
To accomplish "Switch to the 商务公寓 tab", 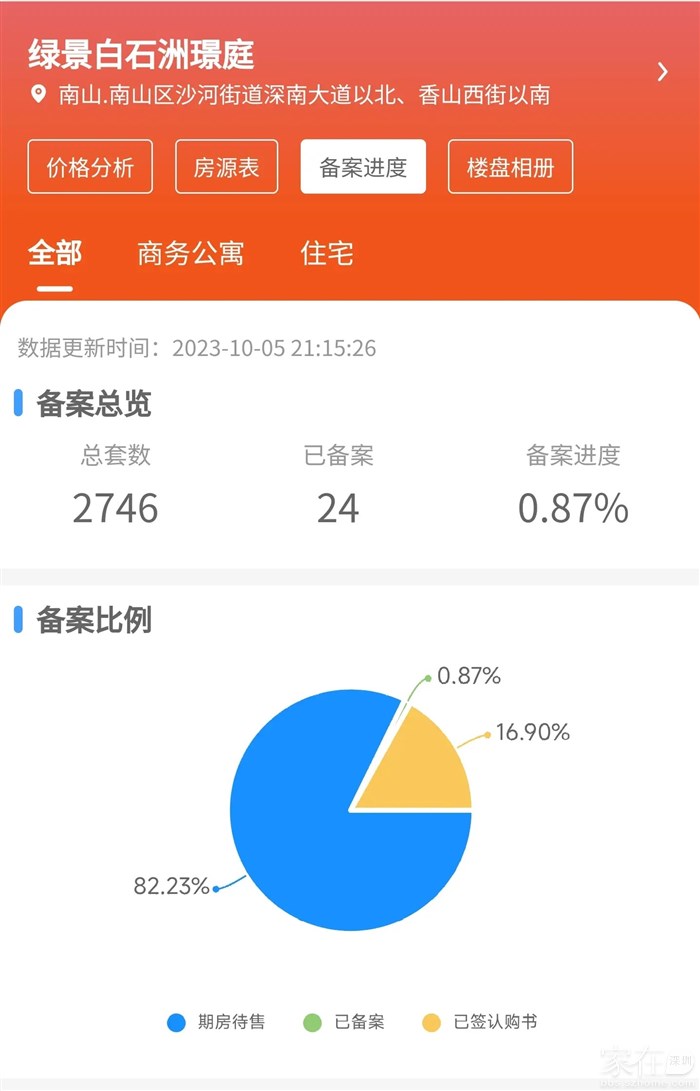I will point(190,253).
